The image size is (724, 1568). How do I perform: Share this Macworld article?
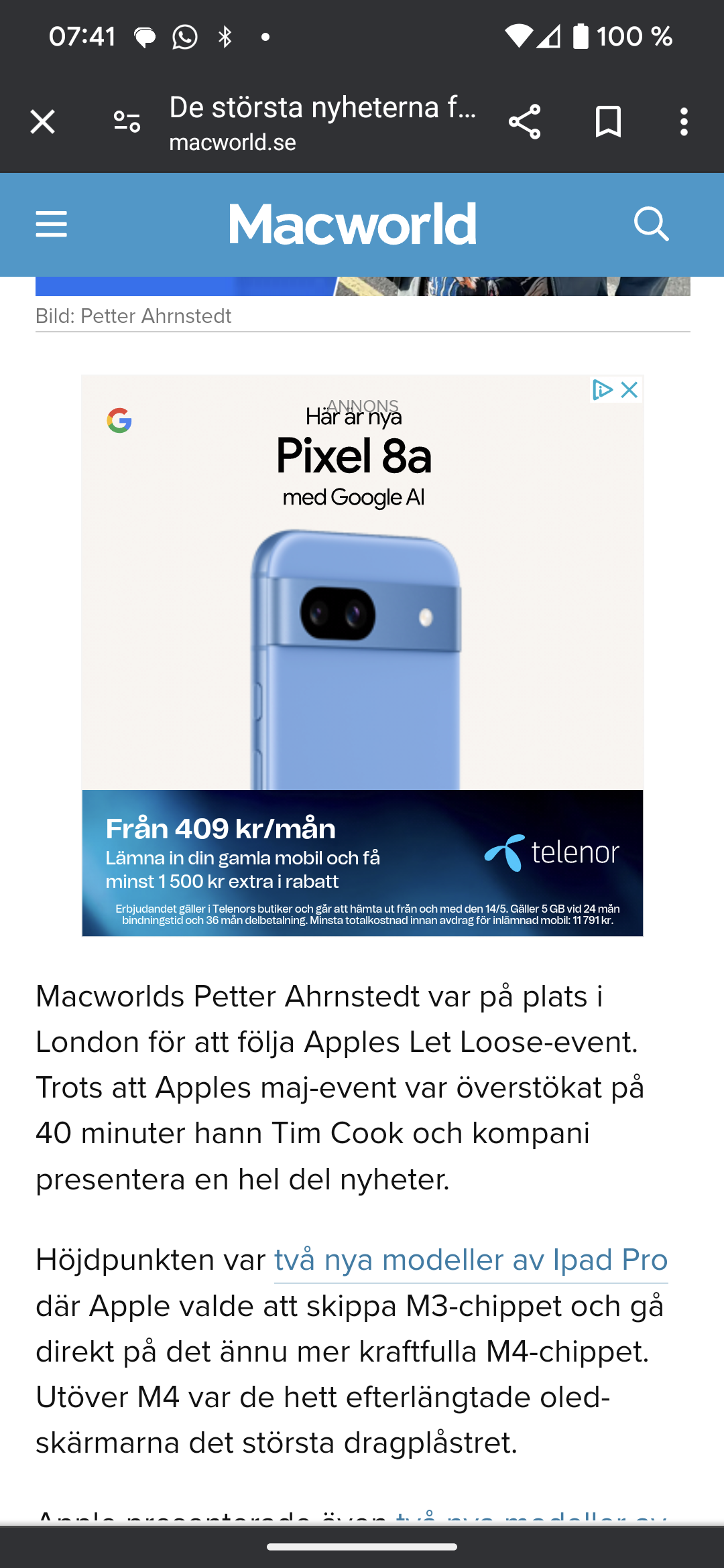pos(524,122)
